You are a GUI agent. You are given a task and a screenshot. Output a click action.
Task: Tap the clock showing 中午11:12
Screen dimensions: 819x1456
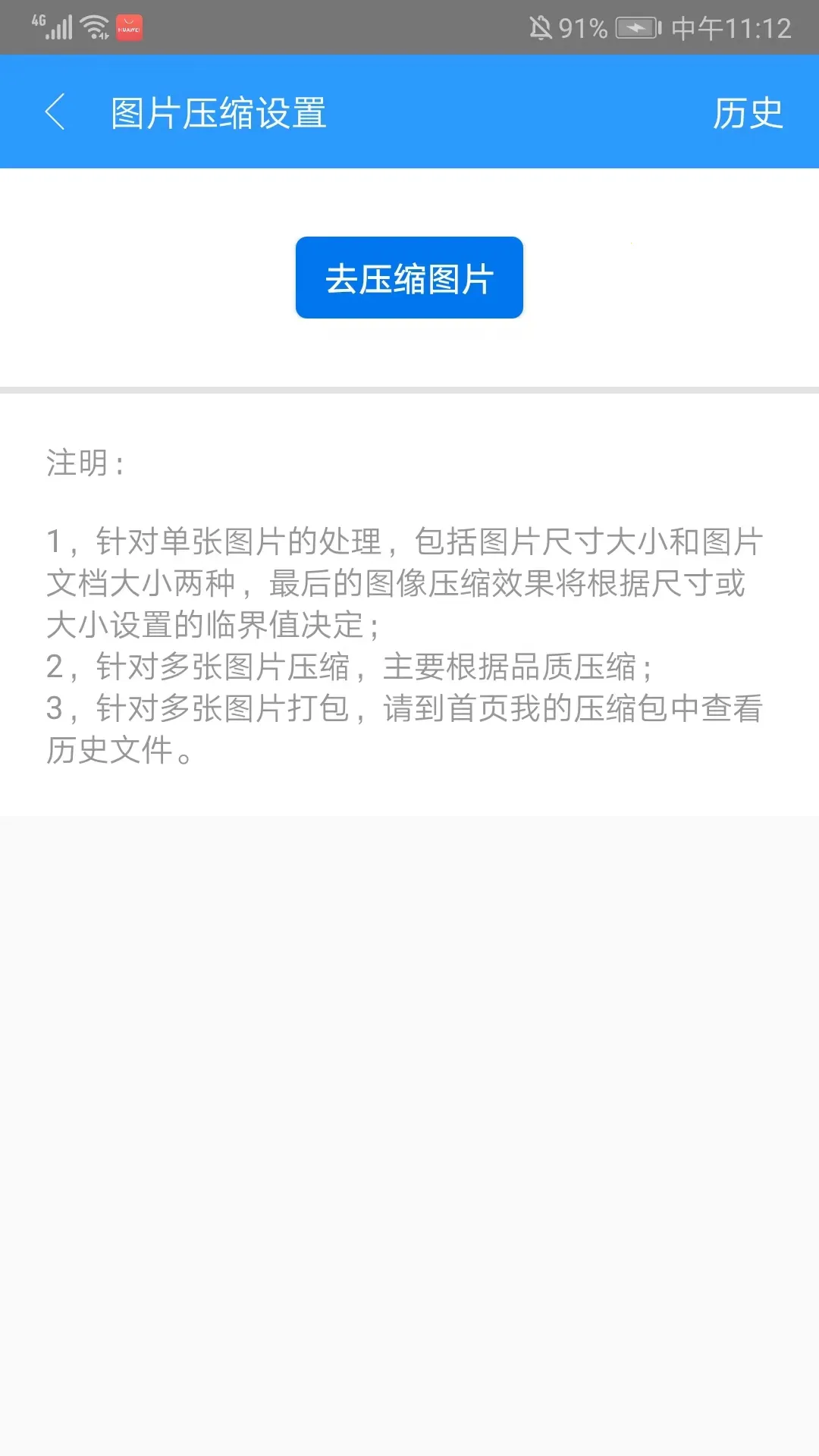pyautogui.click(x=730, y=28)
